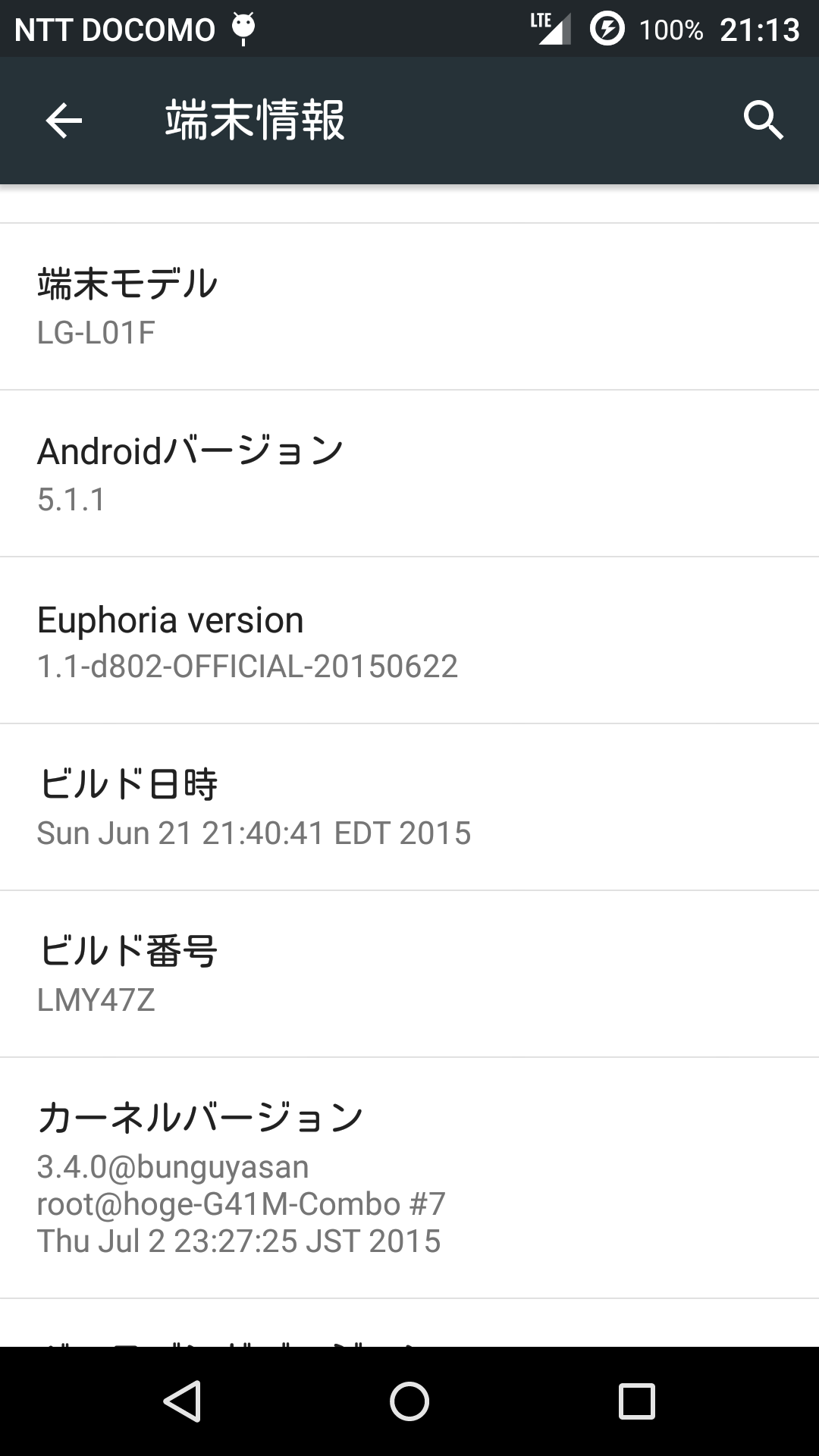The image size is (819, 1456).
Task: Open the カーネルバージョン row
Action: tap(409, 1178)
